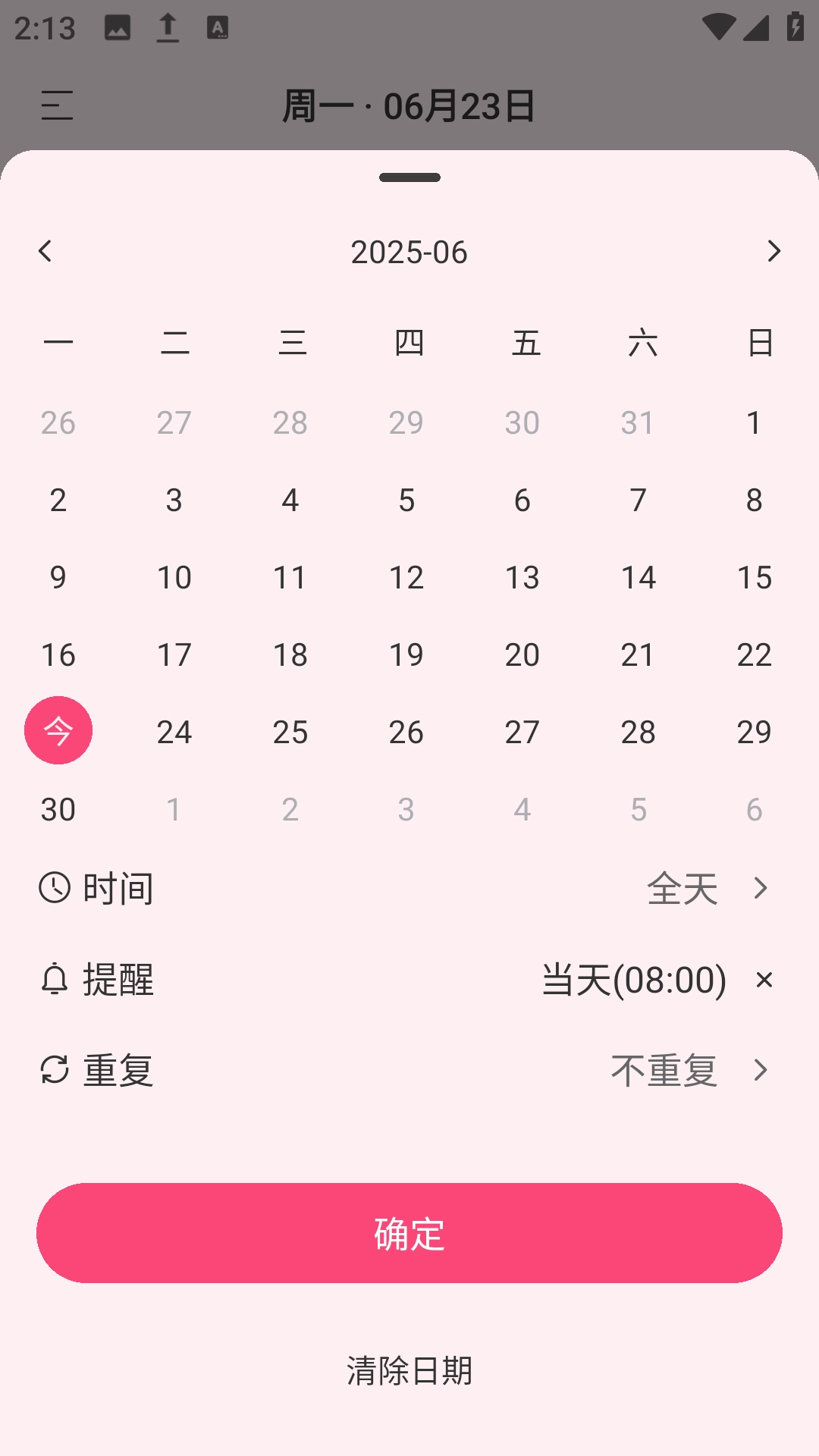This screenshot has width=819, height=1456.
Task: Choose June 30 as the date
Action: coord(58,809)
